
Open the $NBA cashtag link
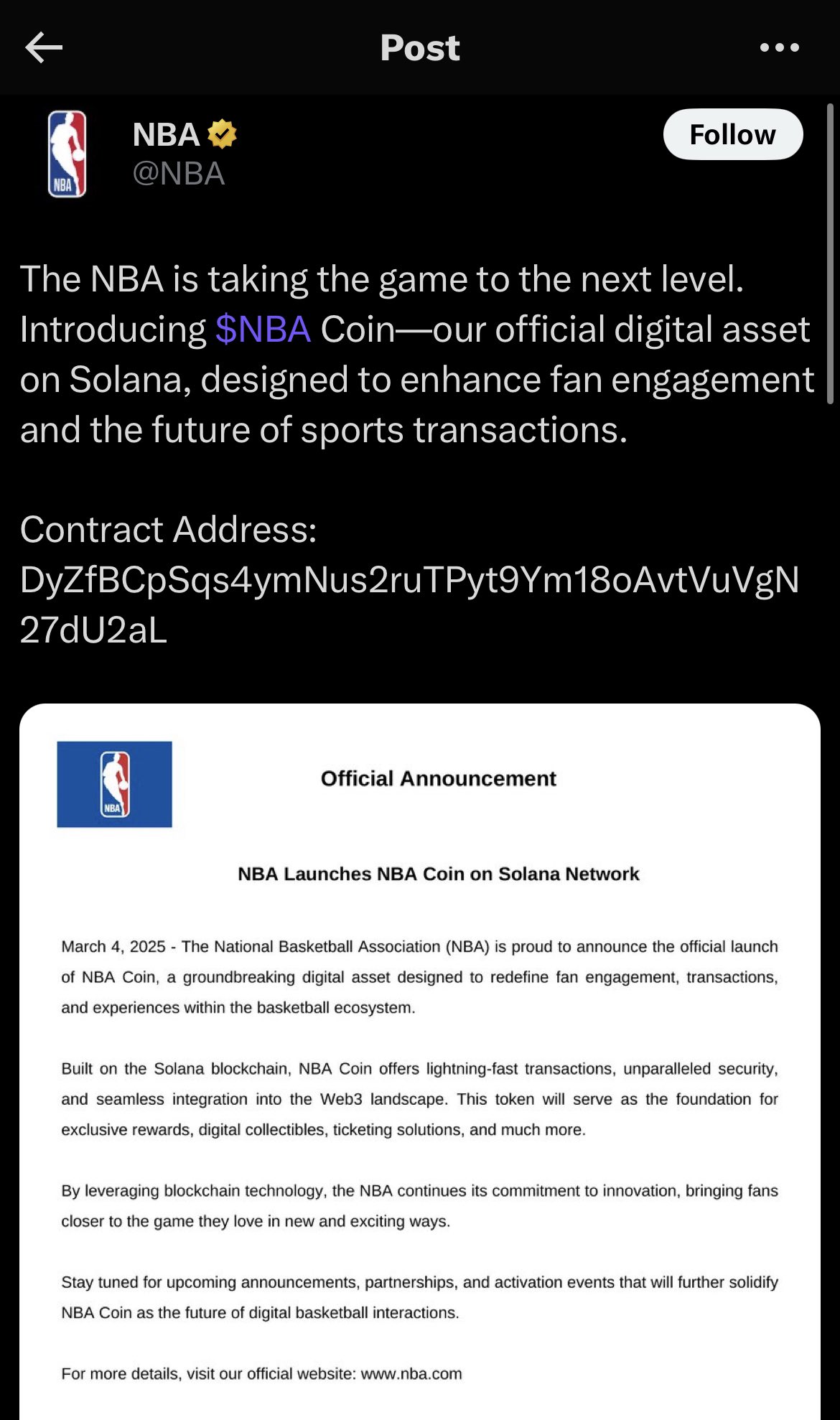(x=263, y=330)
